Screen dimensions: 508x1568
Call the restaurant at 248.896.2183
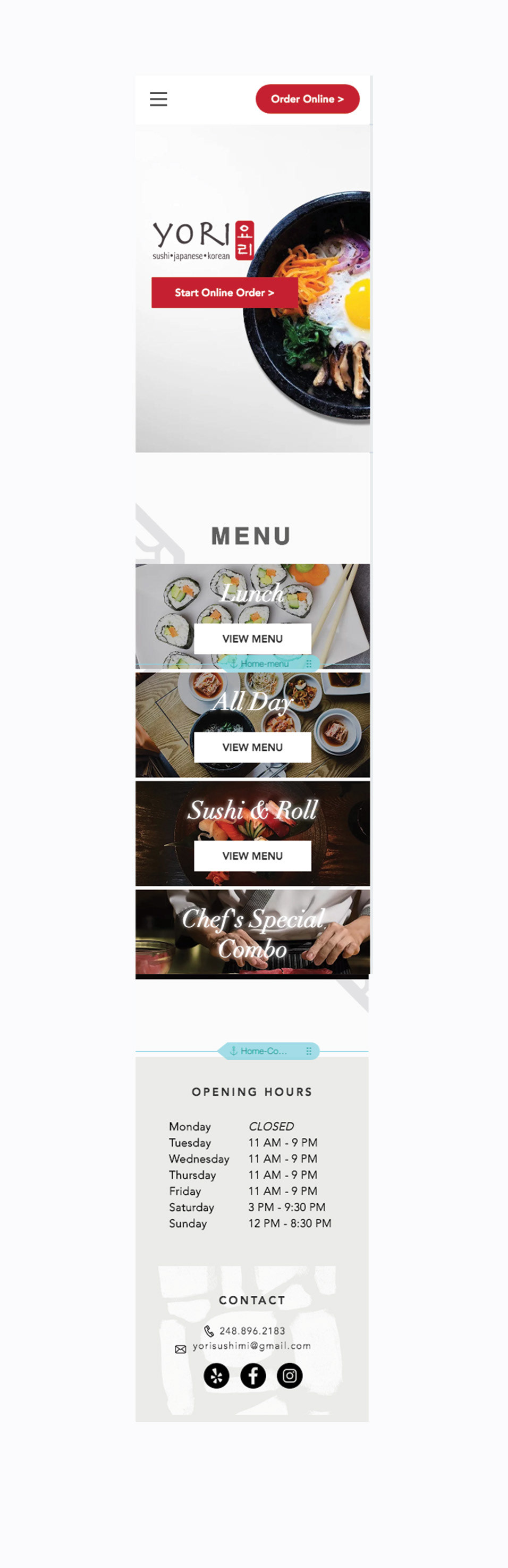252,1331
